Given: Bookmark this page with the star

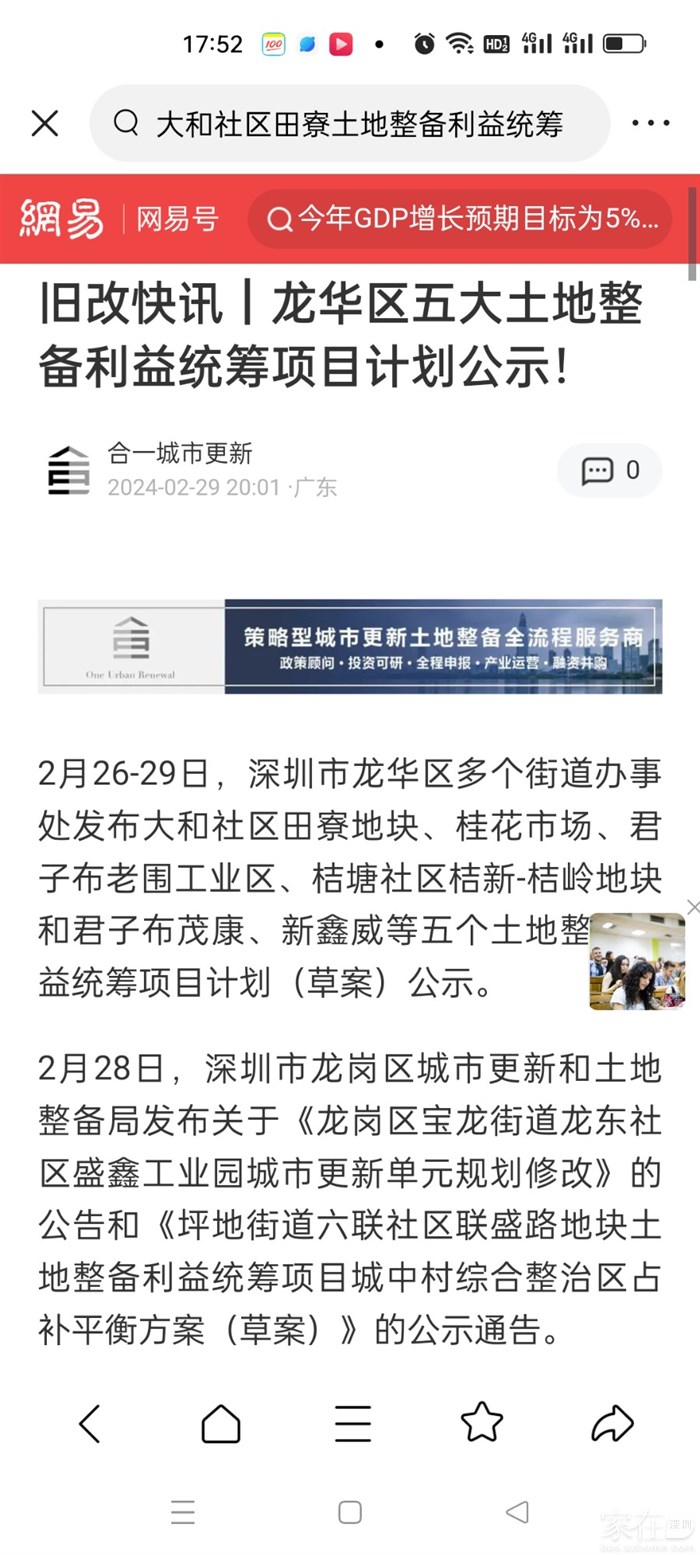Looking at the screenshot, I should click(481, 1421).
